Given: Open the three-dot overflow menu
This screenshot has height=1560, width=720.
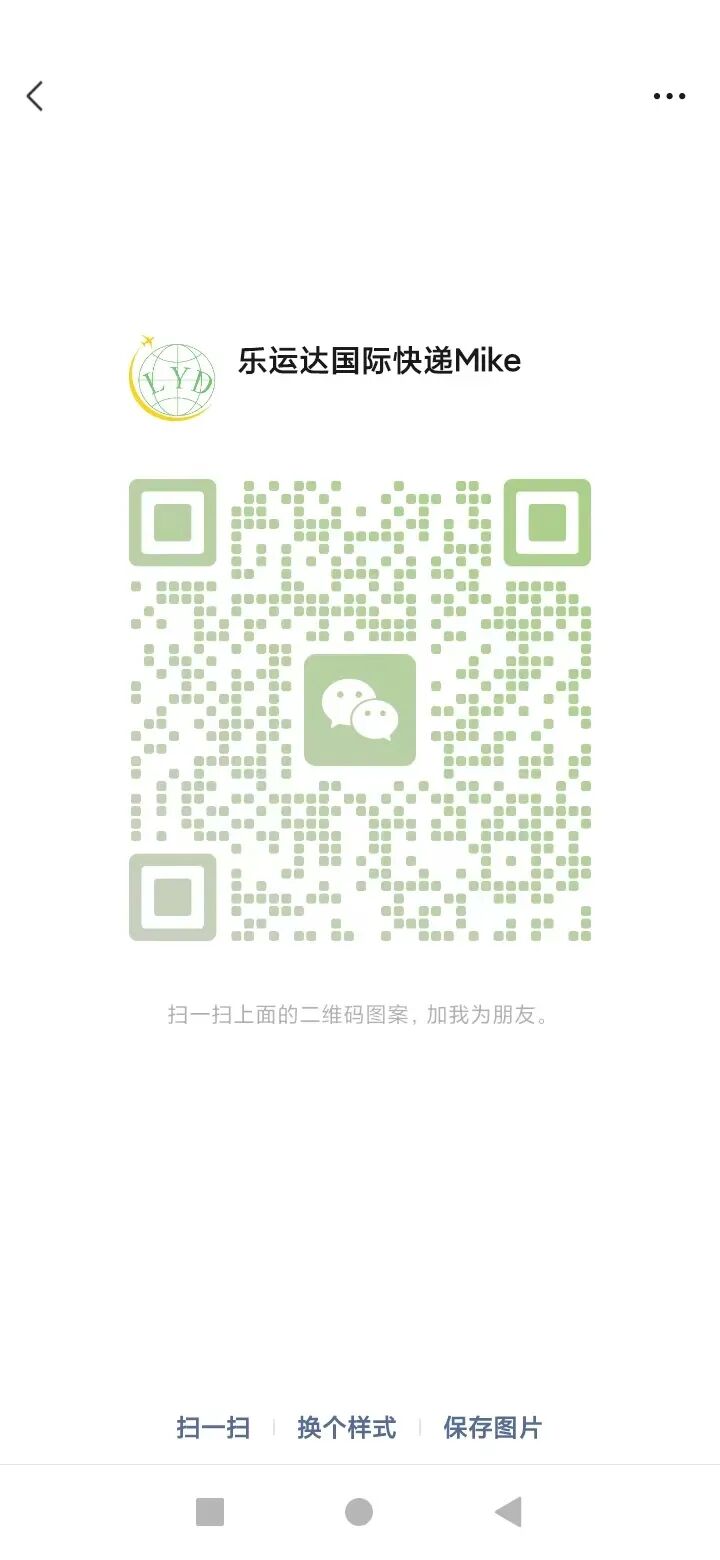Looking at the screenshot, I should coord(669,96).
